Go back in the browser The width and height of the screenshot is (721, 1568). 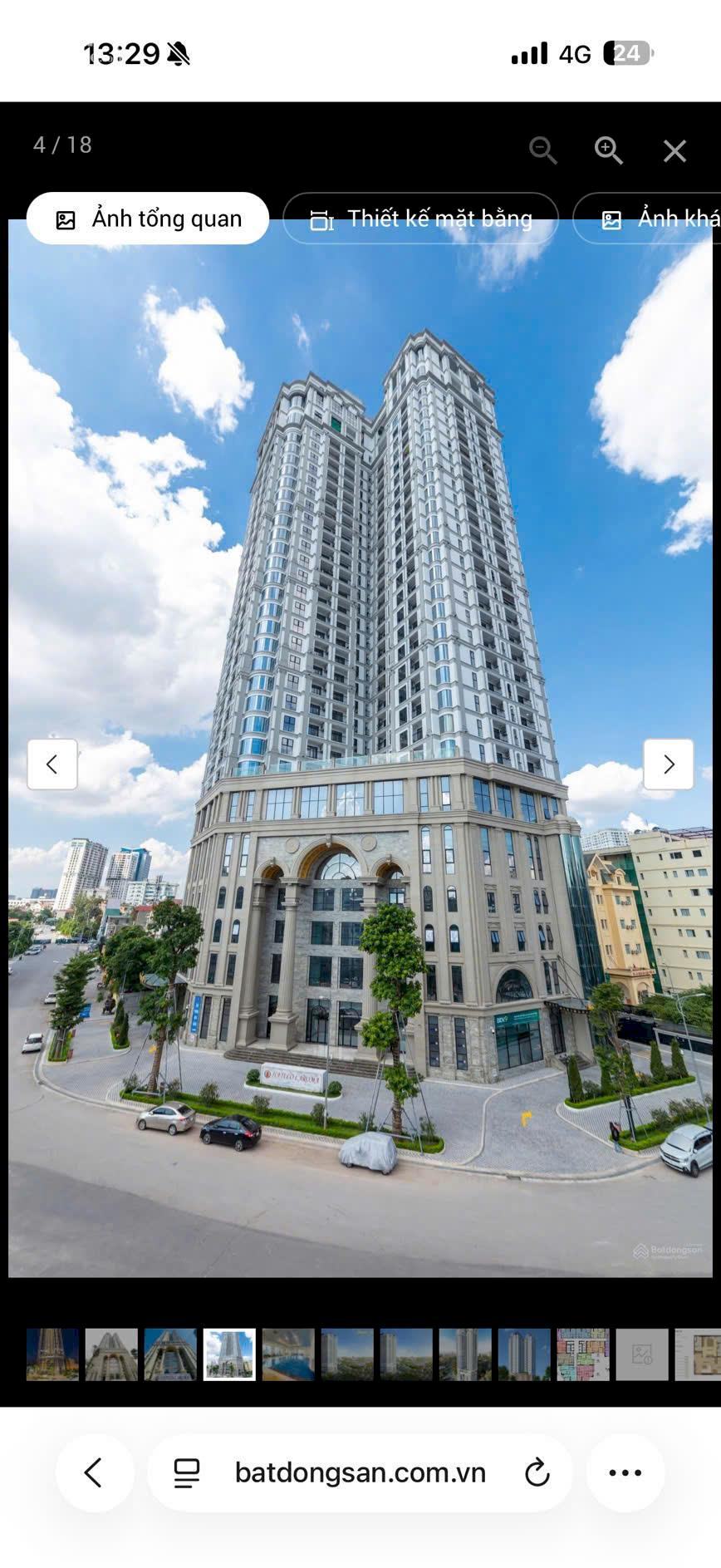94,1472
